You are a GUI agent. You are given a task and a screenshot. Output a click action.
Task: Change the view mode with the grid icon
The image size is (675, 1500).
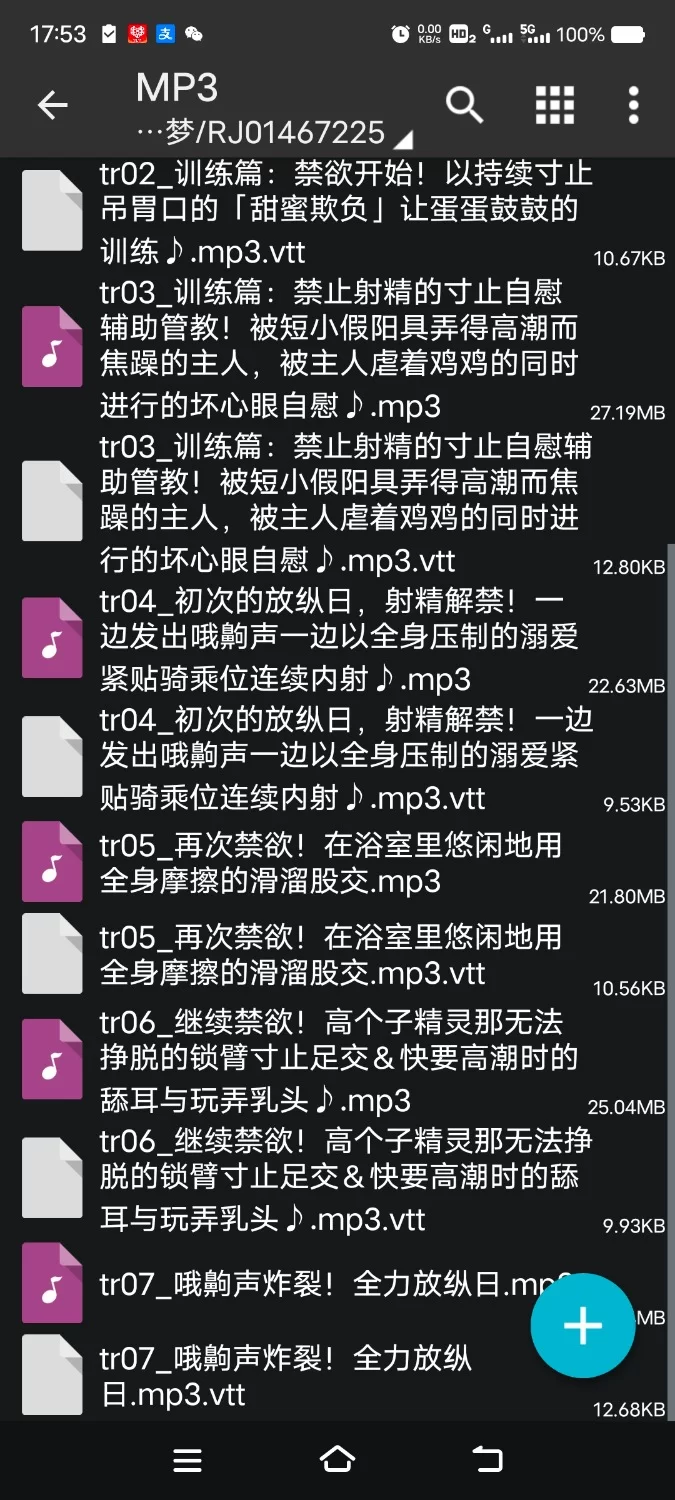[x=554, y=105]
